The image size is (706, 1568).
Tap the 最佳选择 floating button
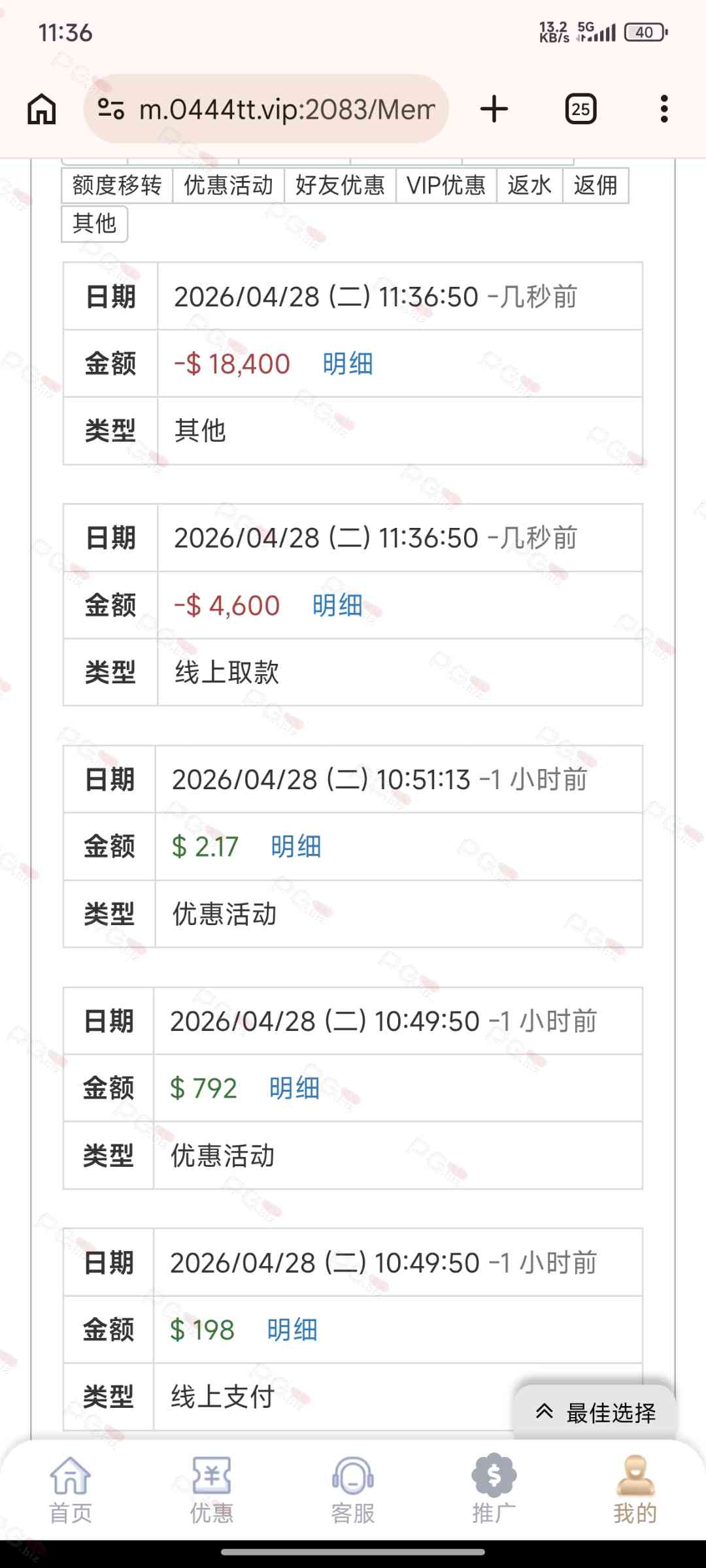click(x=595, y=1413)
